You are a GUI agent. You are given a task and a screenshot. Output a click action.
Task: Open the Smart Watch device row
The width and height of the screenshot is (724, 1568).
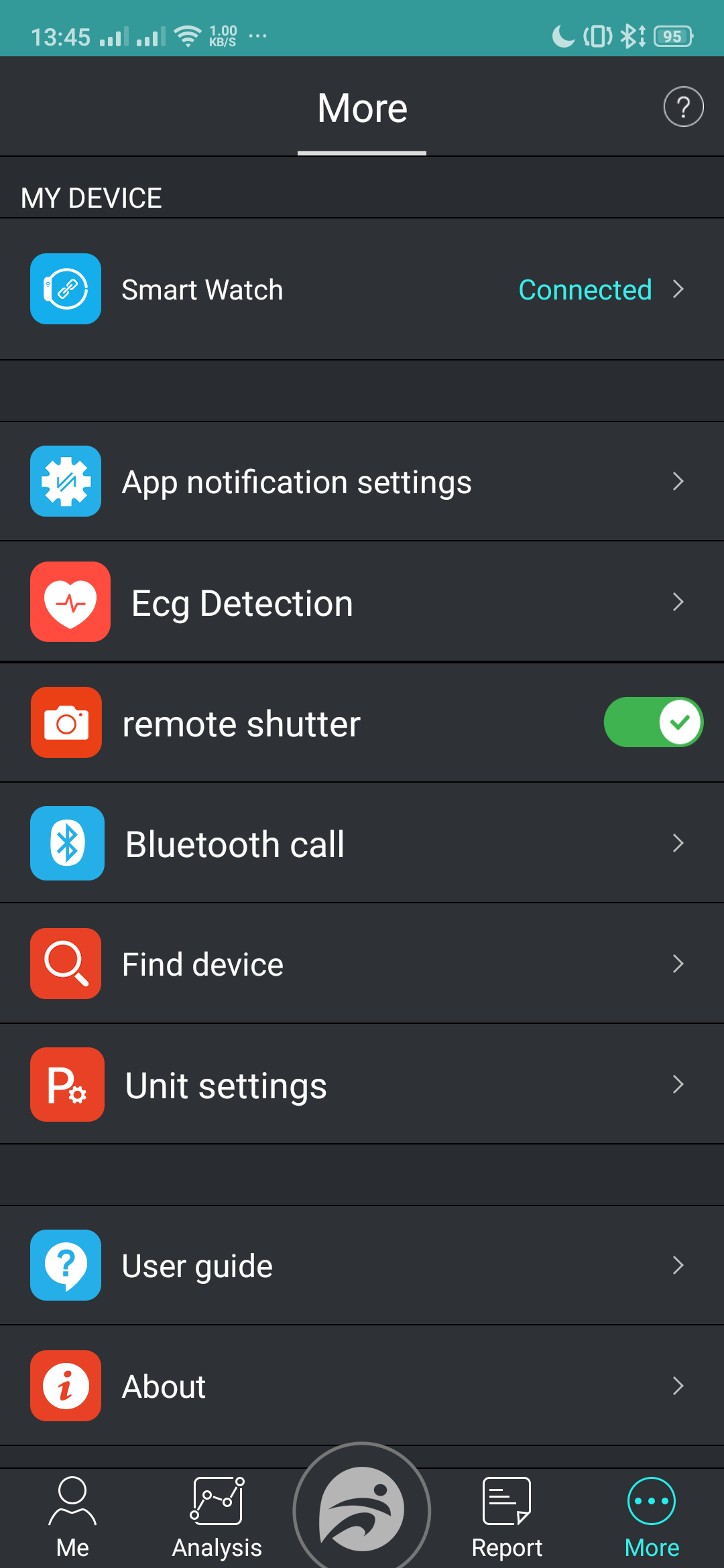click(362, 289)
